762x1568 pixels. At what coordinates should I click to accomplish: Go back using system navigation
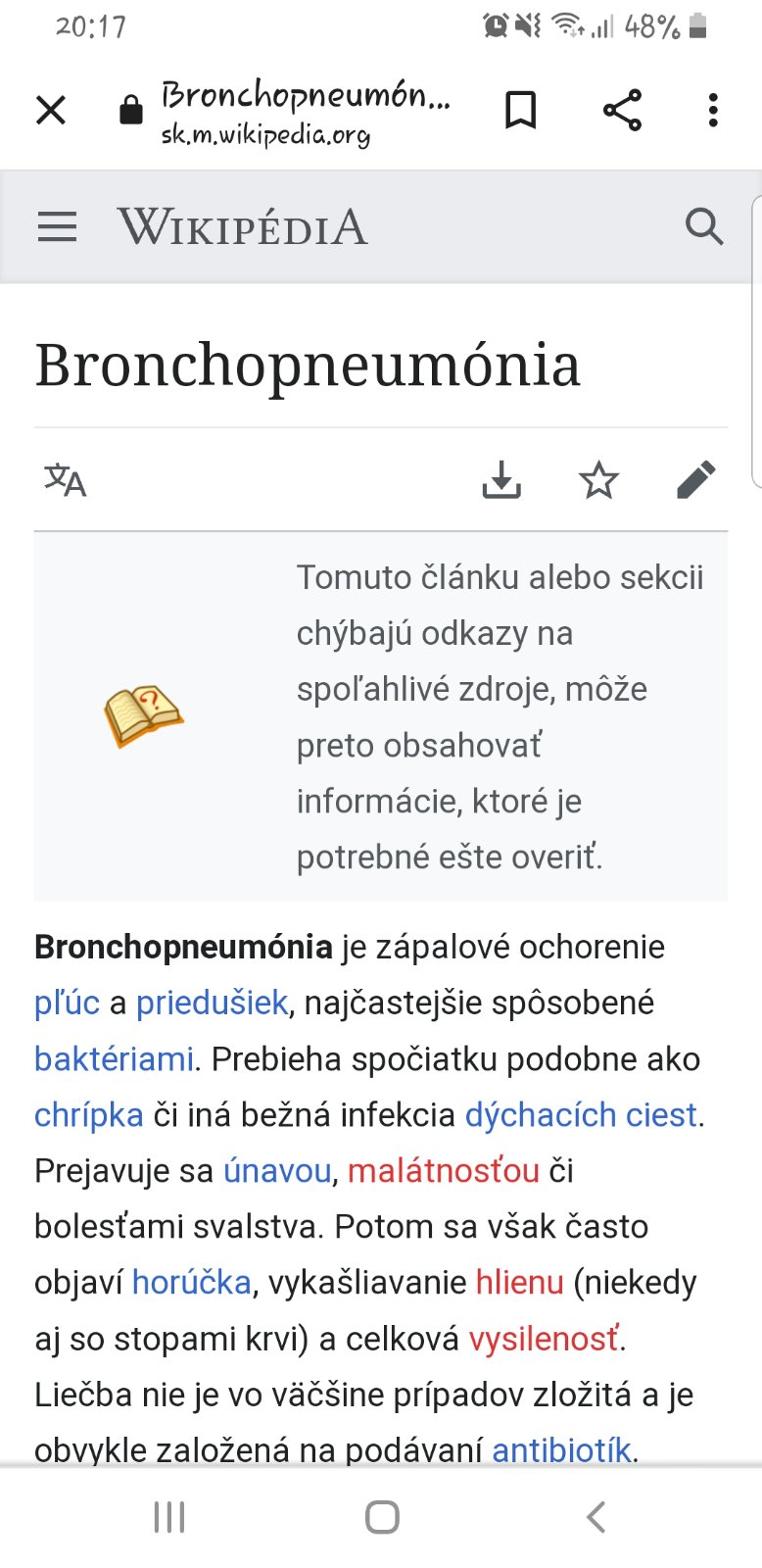[595, 1517]
